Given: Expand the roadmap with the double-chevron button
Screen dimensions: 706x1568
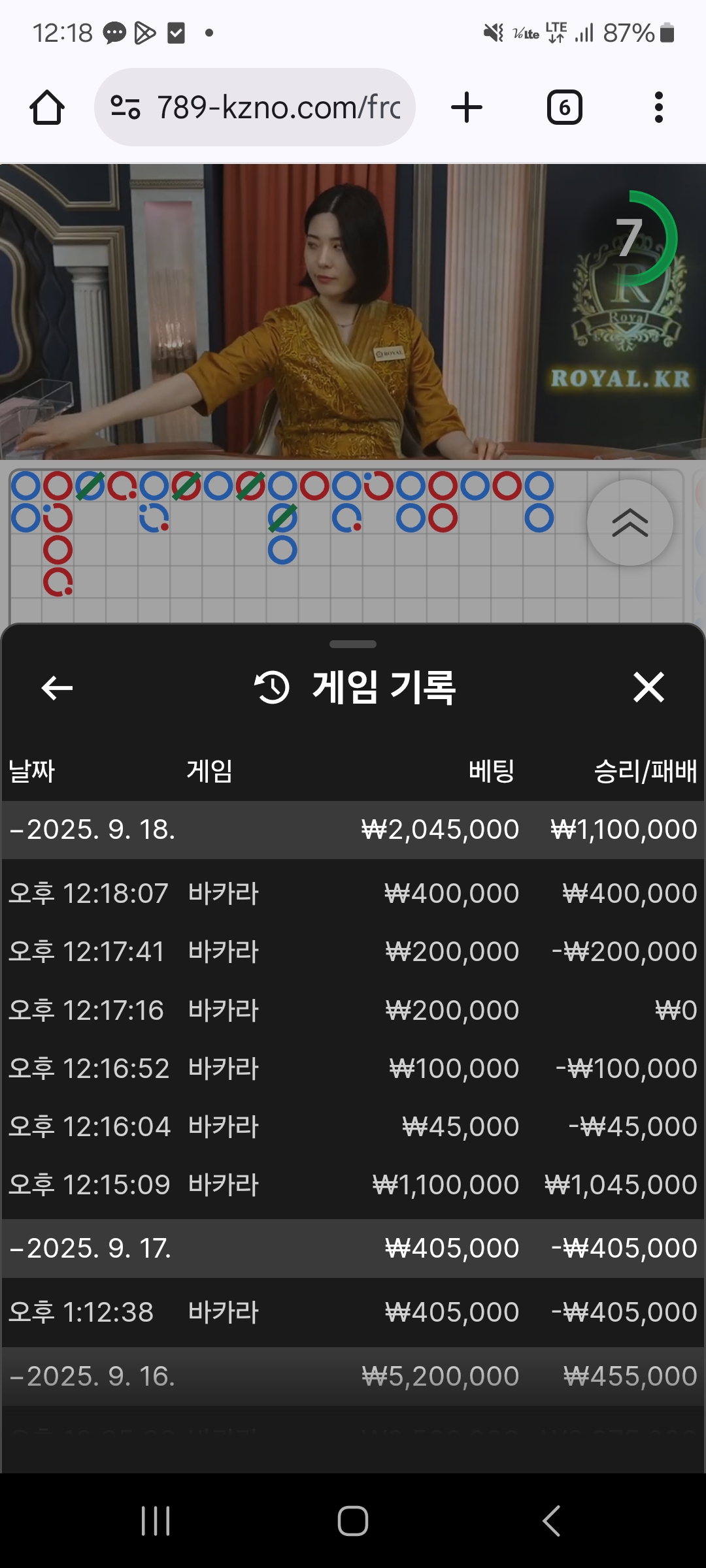Looking at the screenshot, I should [630, 523].
